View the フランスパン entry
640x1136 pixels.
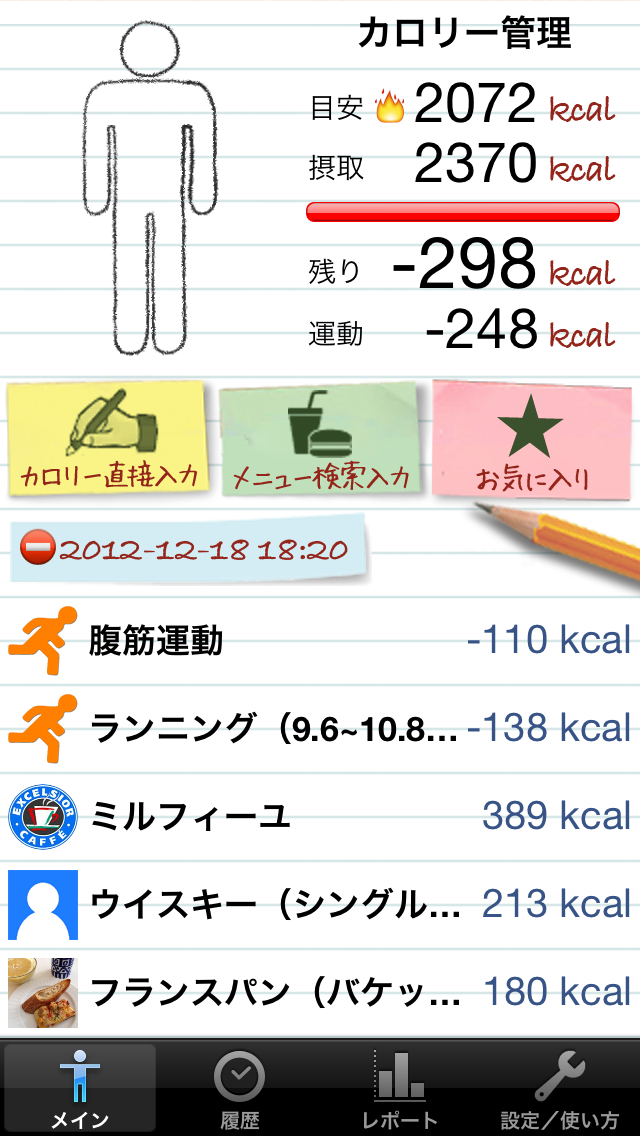click(x=320, y=991)
